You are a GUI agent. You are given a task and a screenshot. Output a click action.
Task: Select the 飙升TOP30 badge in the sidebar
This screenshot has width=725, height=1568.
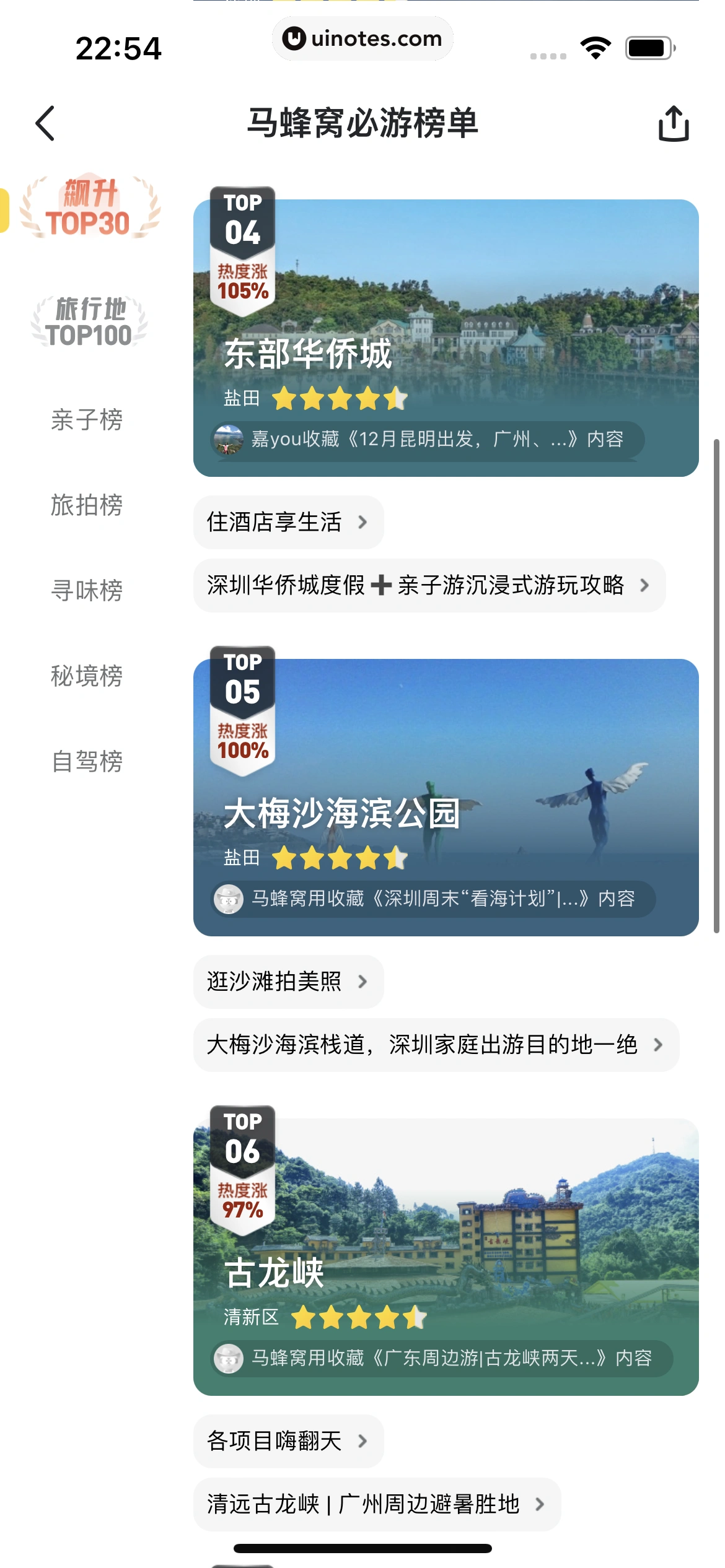coord(90,208)
